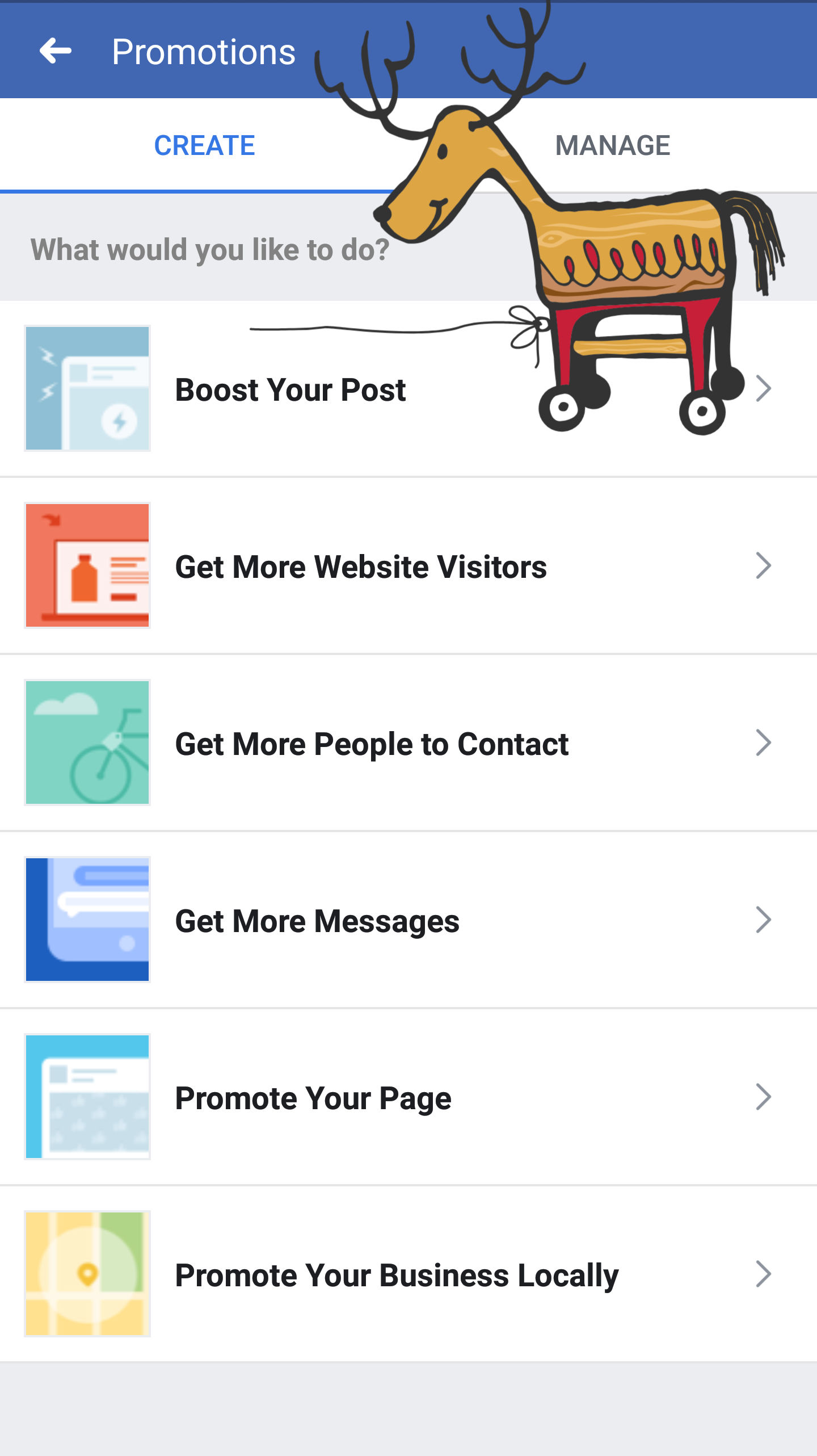Select Get More Messages option
Image resolution: width=817 pixels, height=1456 pixels.
point(318,921)
